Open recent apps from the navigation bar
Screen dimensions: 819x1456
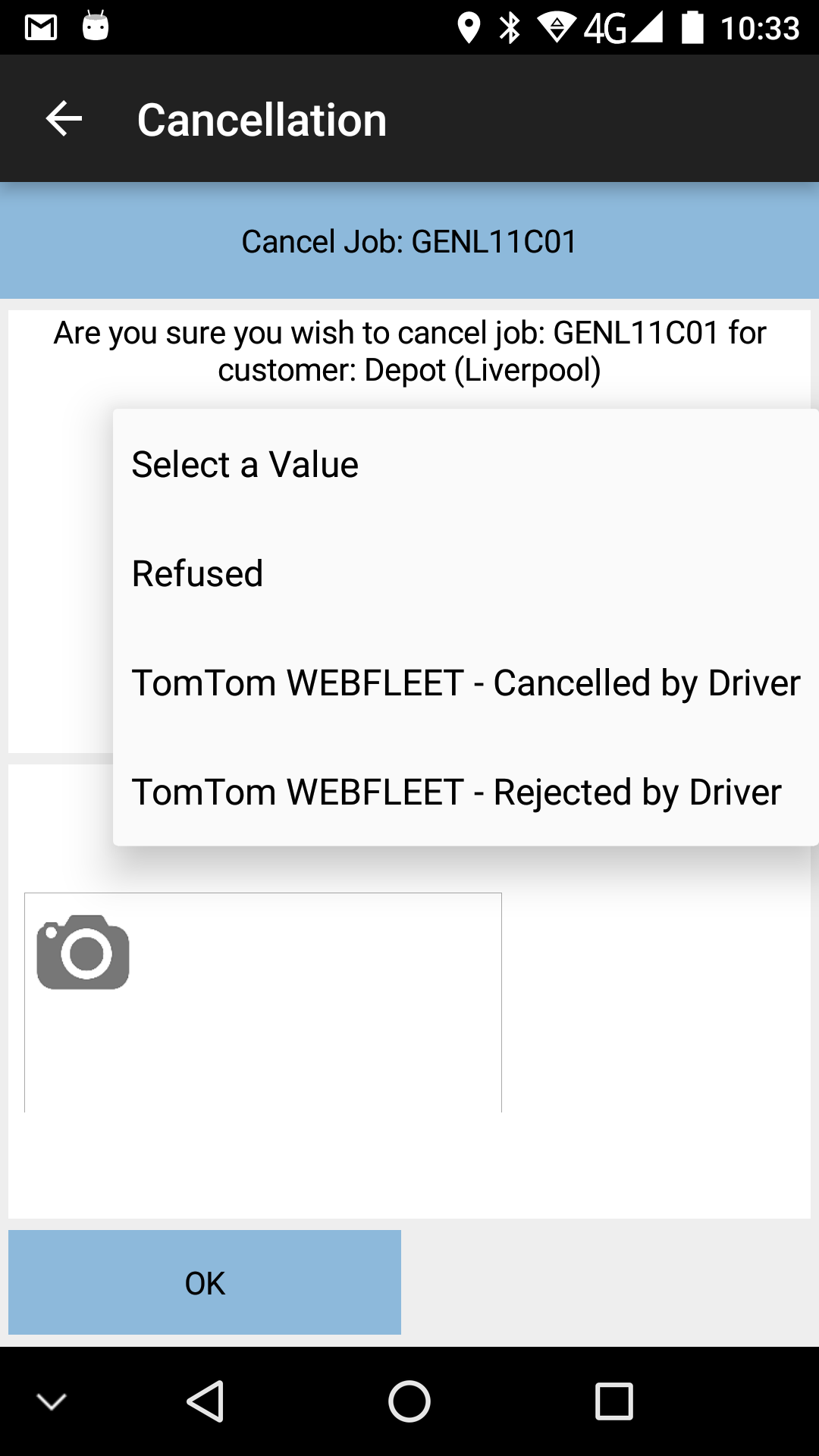pyautogui.click(x=614, y=1401)
